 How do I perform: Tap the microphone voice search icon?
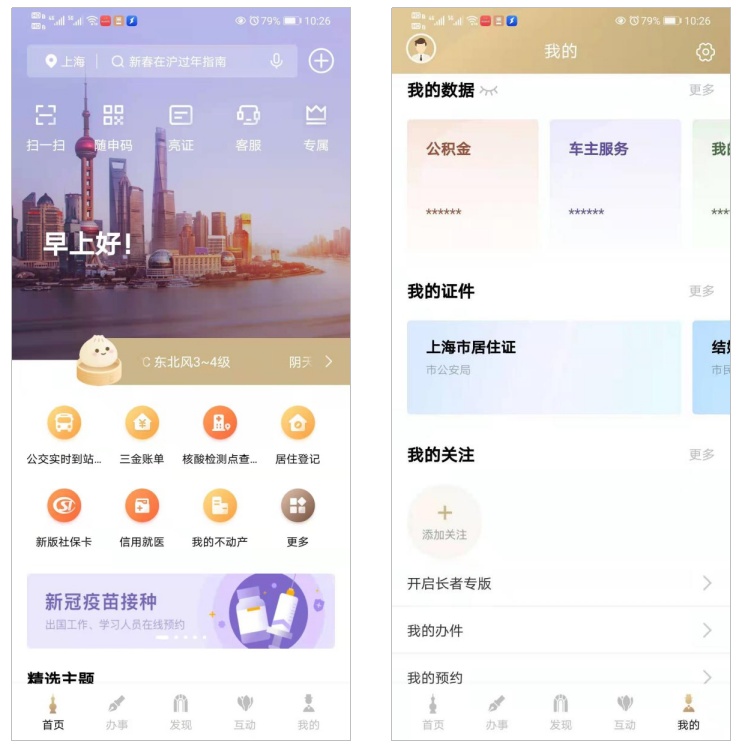point(276,61)
